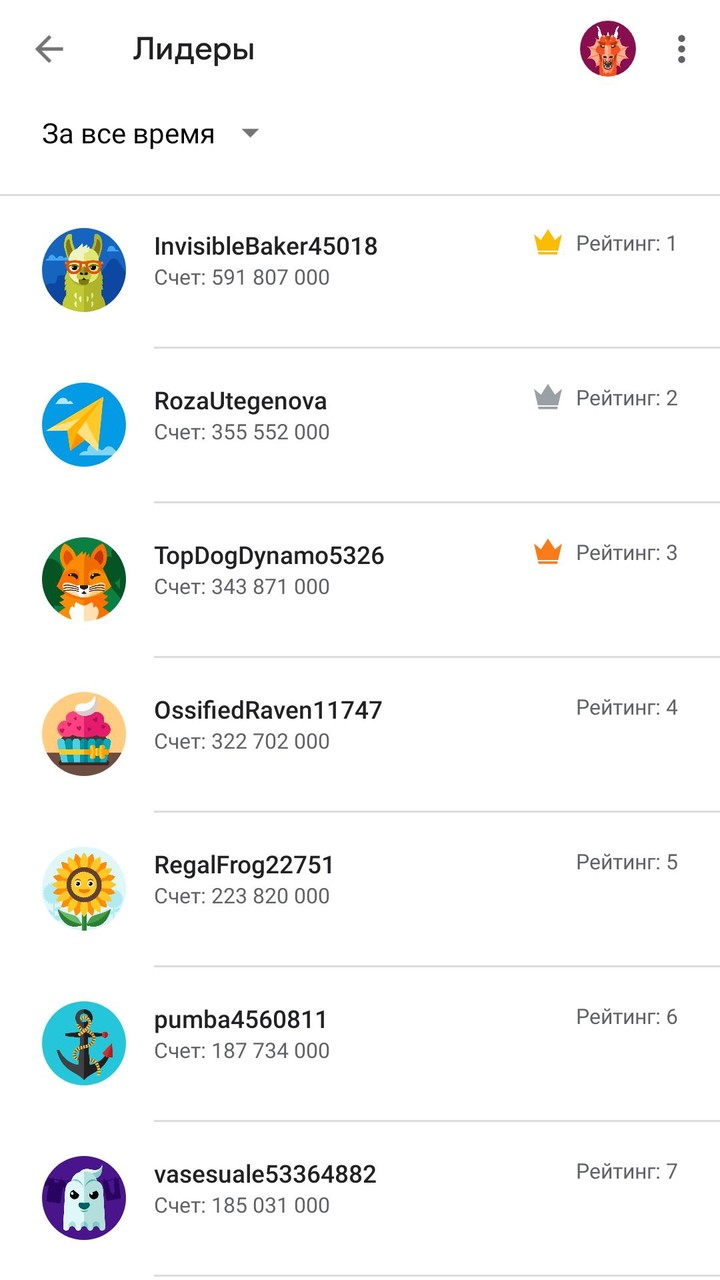The width and height of the screenshot is (720, 1280).
Task: Tap the cupcake avatar beside OssifiedRaven11747
Action: point(83,732)
